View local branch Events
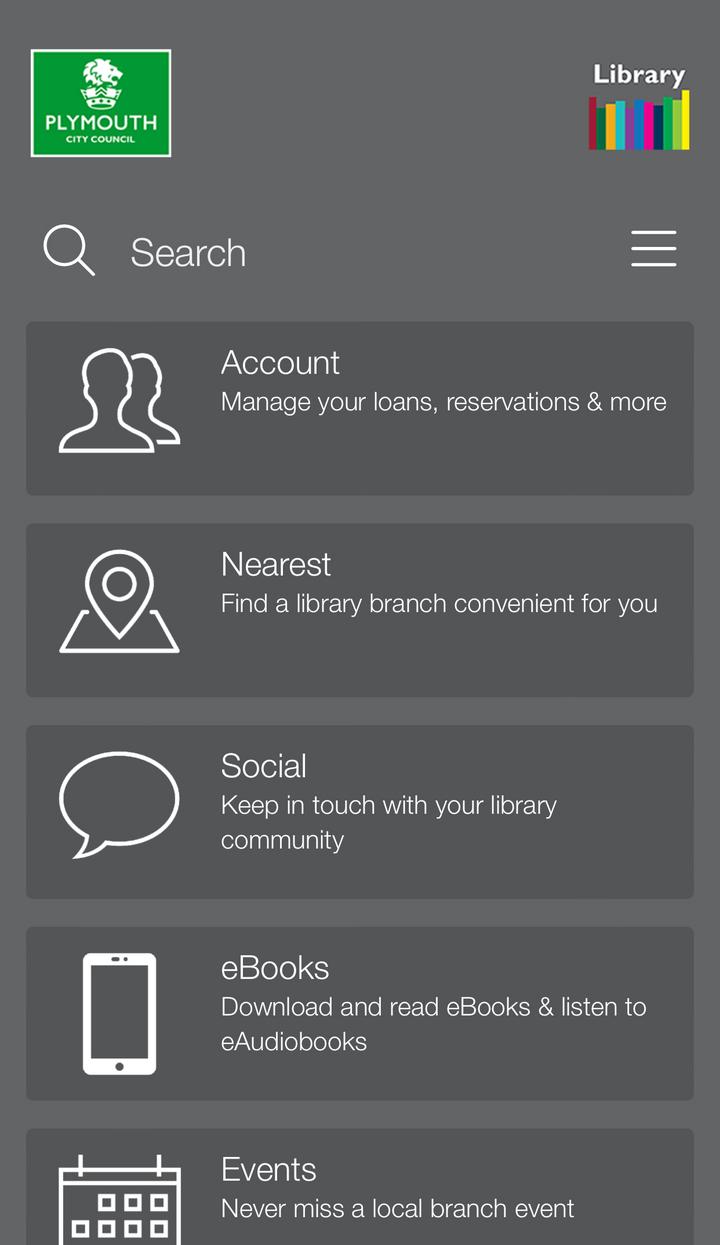Viewport: 720px width, 1245px height. [x=360, y=1190]
